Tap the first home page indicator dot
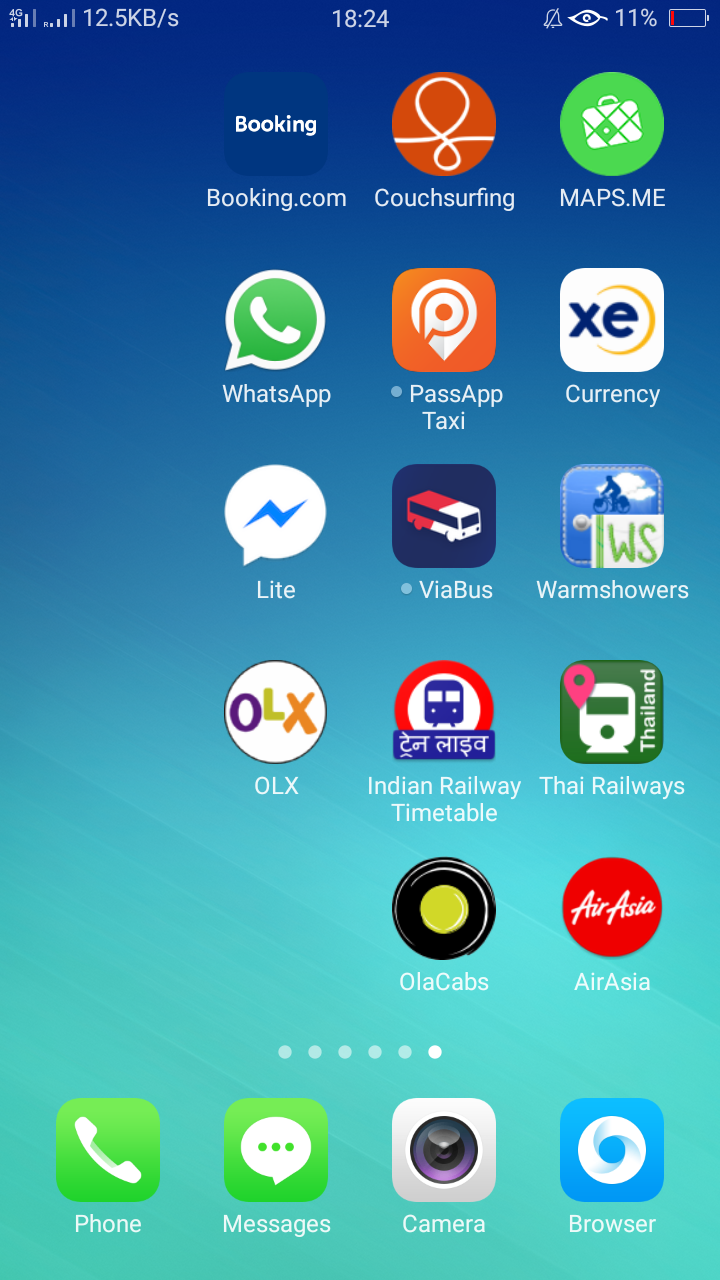This screenshot has width=720, height=1280. point(285,1052)
